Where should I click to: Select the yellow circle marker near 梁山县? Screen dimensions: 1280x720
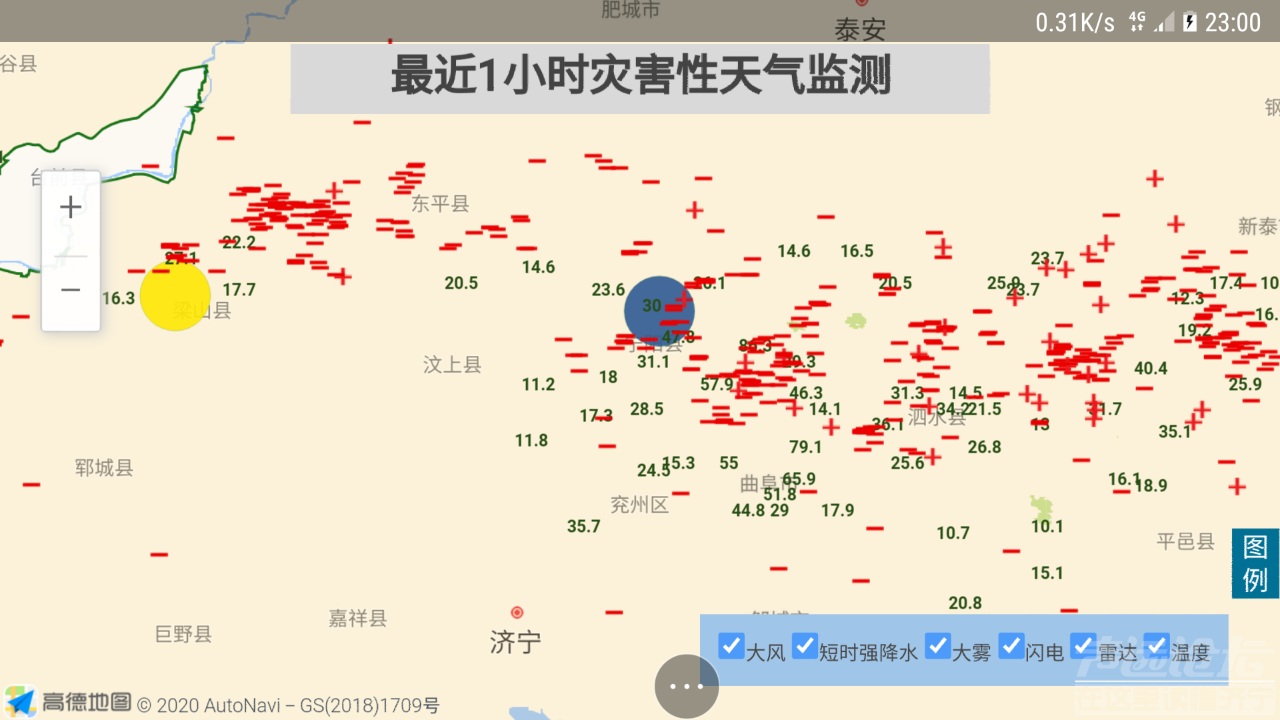[175, 296]
